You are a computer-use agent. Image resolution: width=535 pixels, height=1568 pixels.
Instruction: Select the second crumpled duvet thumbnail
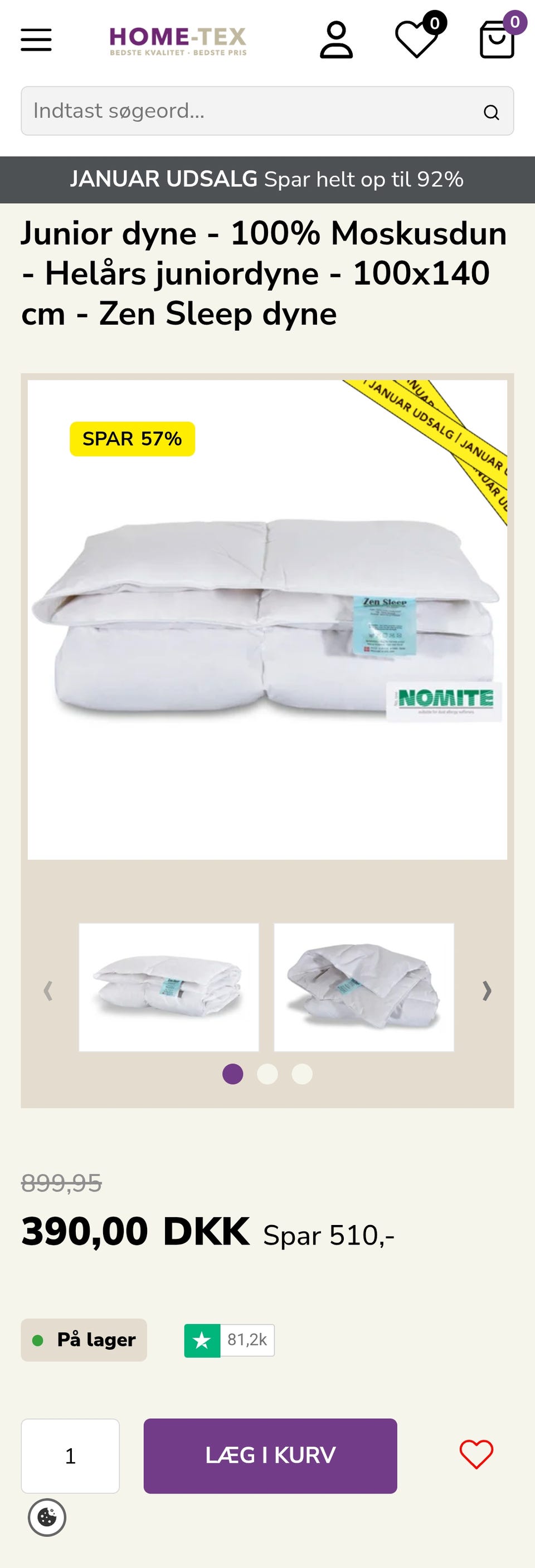364,987
